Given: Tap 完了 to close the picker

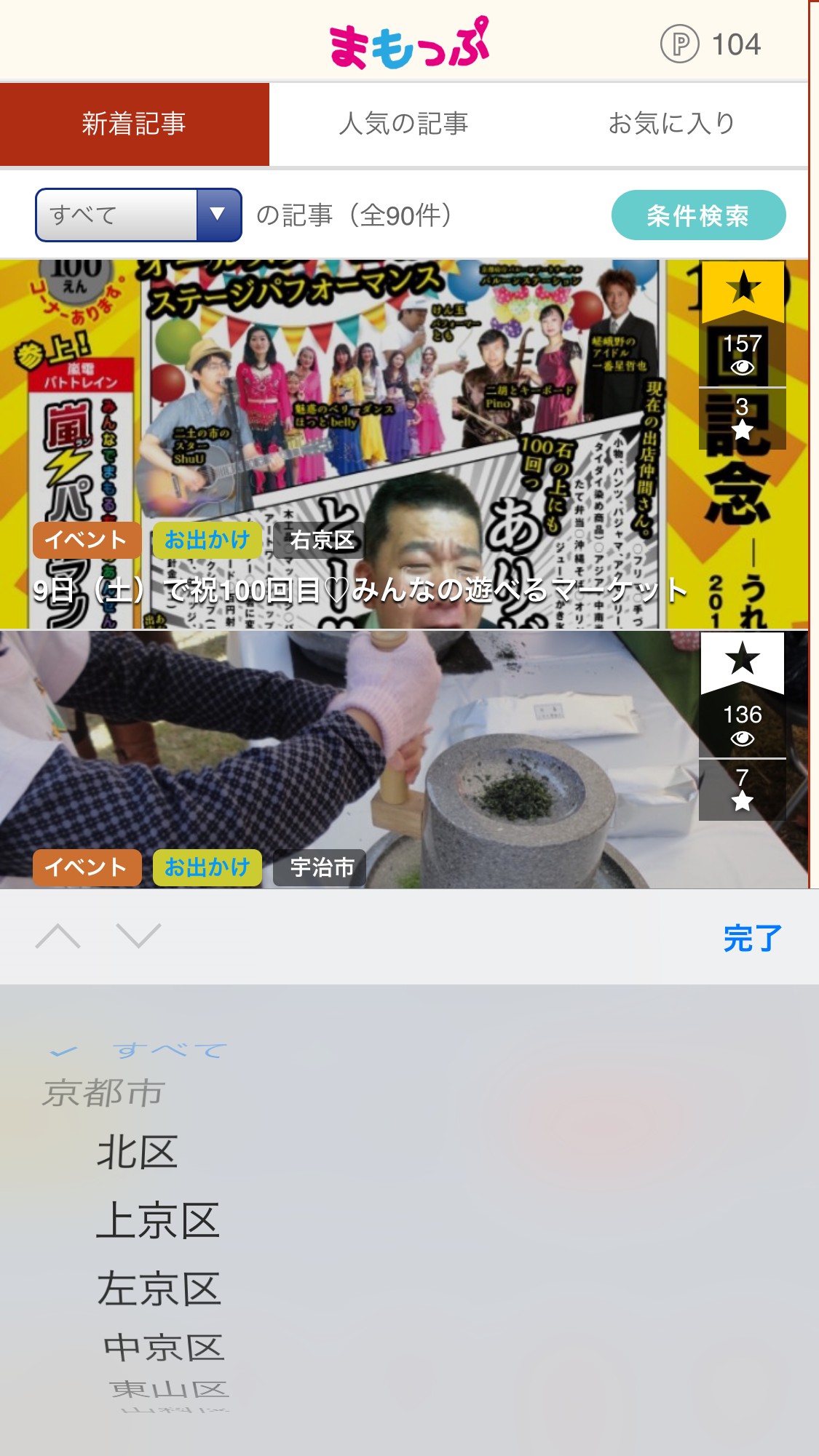Looking at the screenshot, I should (752, 938).
